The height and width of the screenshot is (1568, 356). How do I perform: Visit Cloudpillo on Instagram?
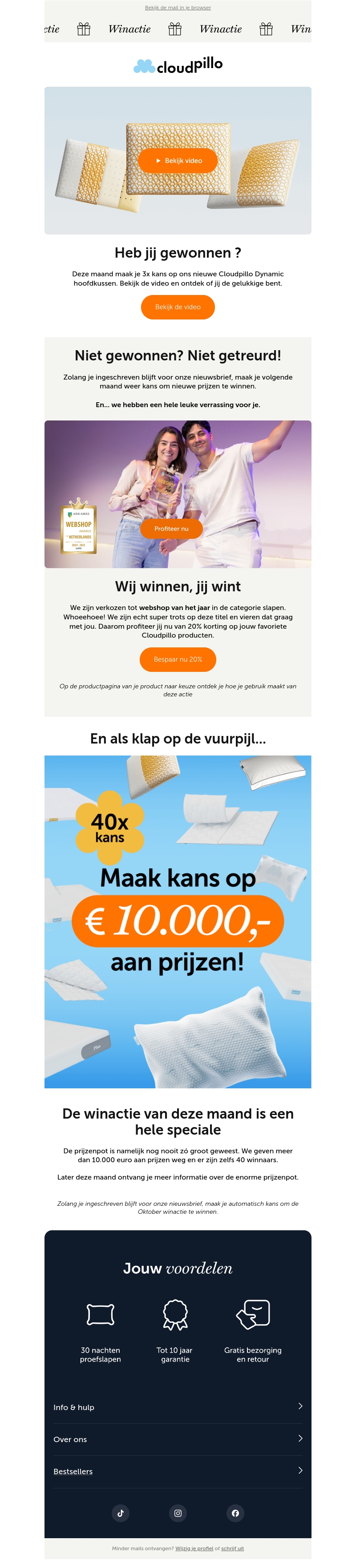pyautogui.click(x=178, y=1513)
